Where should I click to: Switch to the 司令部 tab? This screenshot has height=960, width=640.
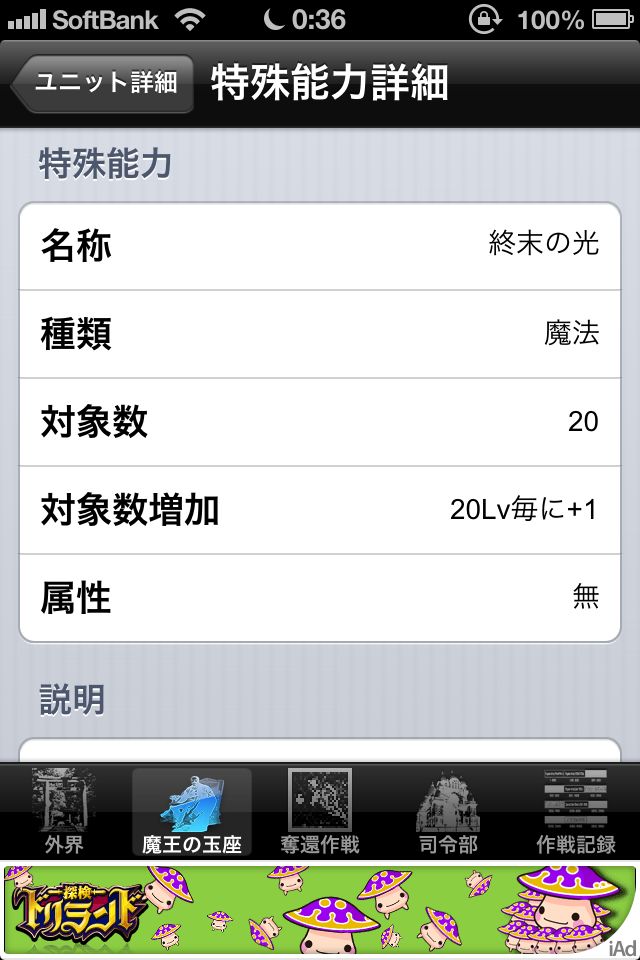(448, 811)
